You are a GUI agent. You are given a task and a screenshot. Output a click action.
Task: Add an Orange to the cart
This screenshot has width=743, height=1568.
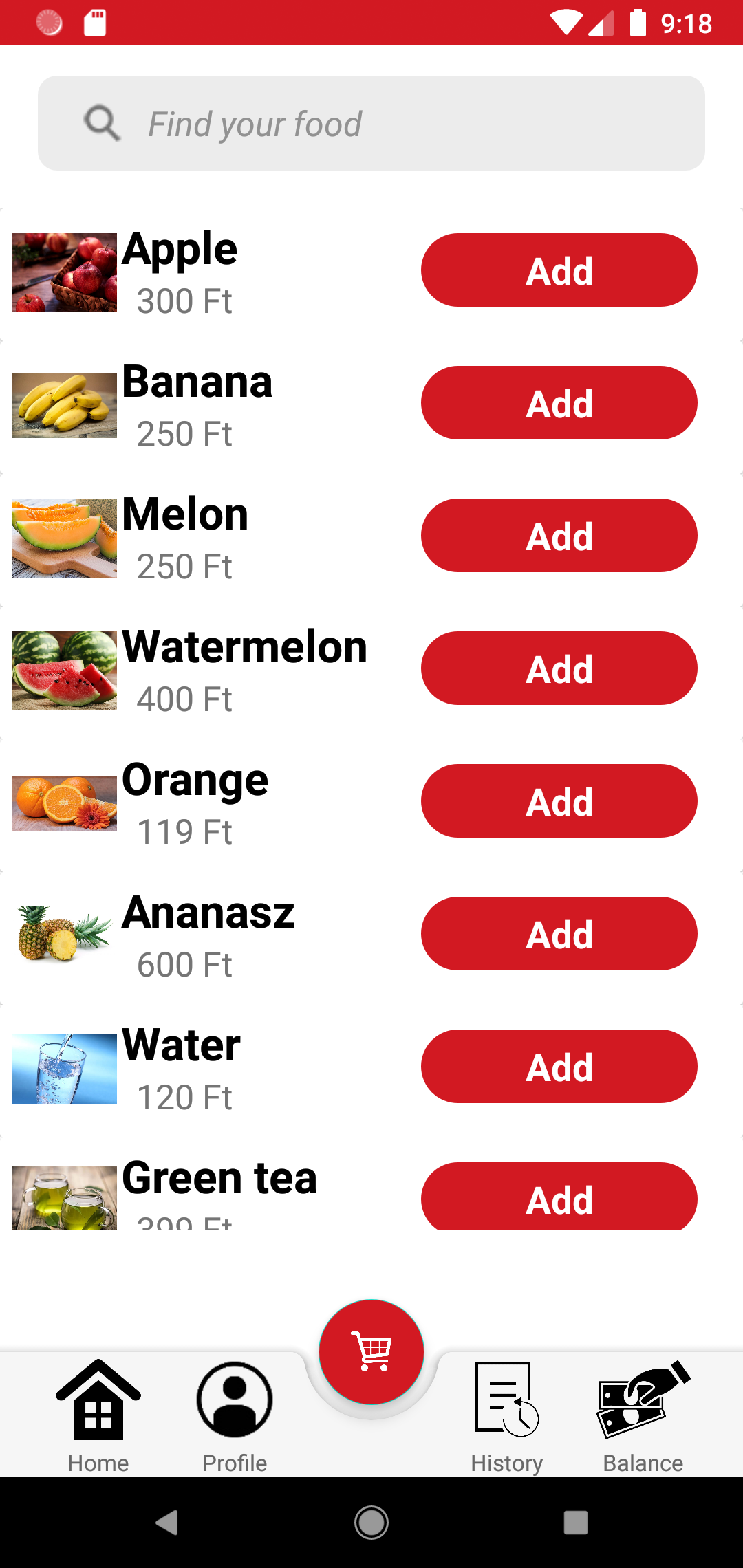point(559,801)
